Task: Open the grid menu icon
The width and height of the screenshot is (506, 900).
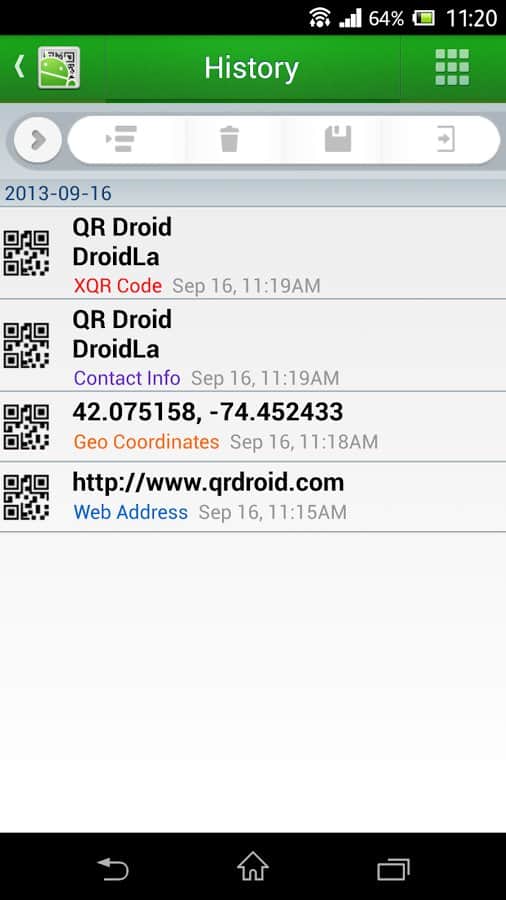Action: click(x=452, y=68)
